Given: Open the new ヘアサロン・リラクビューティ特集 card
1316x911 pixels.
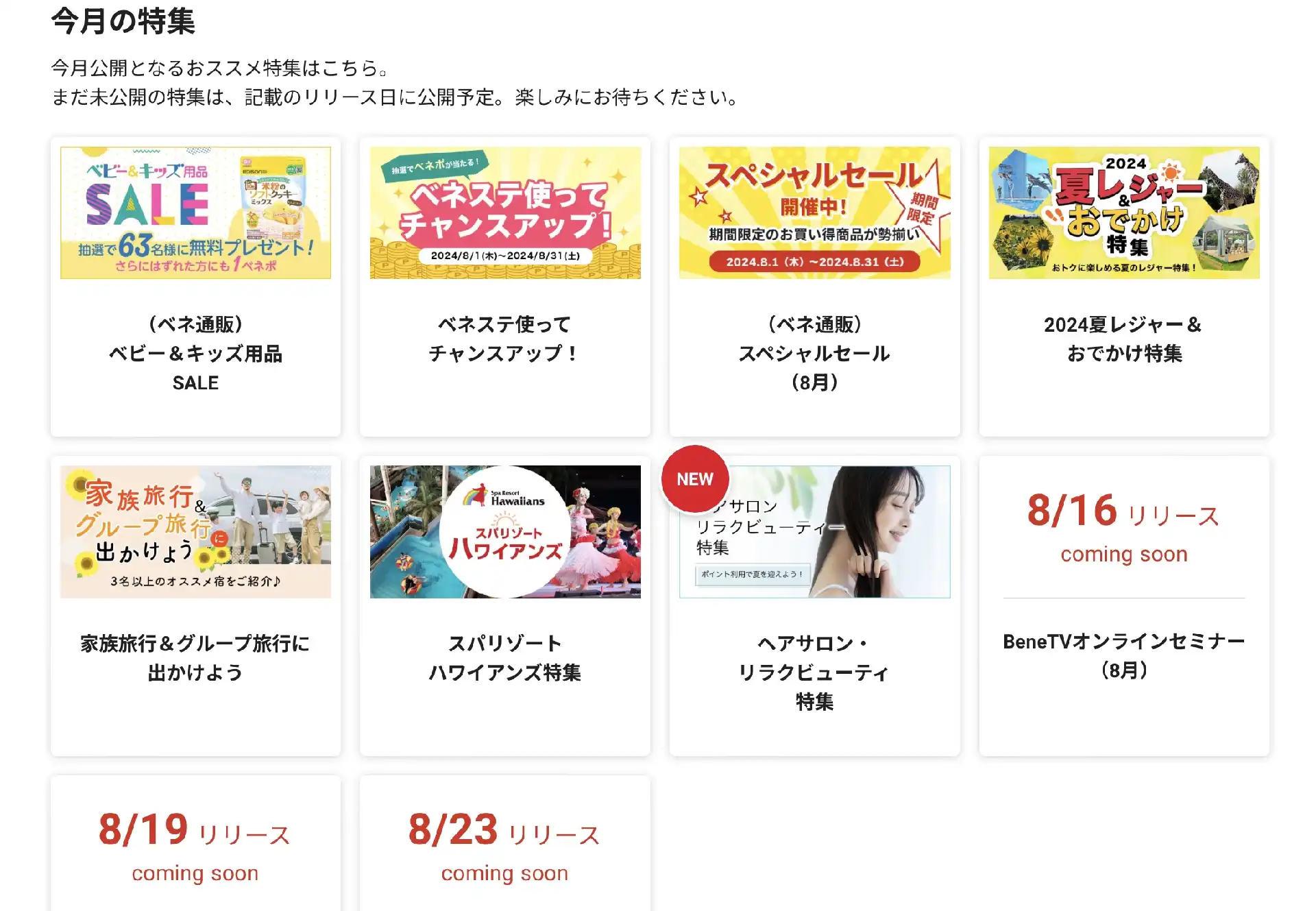Looking at the screenshot, I should (x=814, y=606).
